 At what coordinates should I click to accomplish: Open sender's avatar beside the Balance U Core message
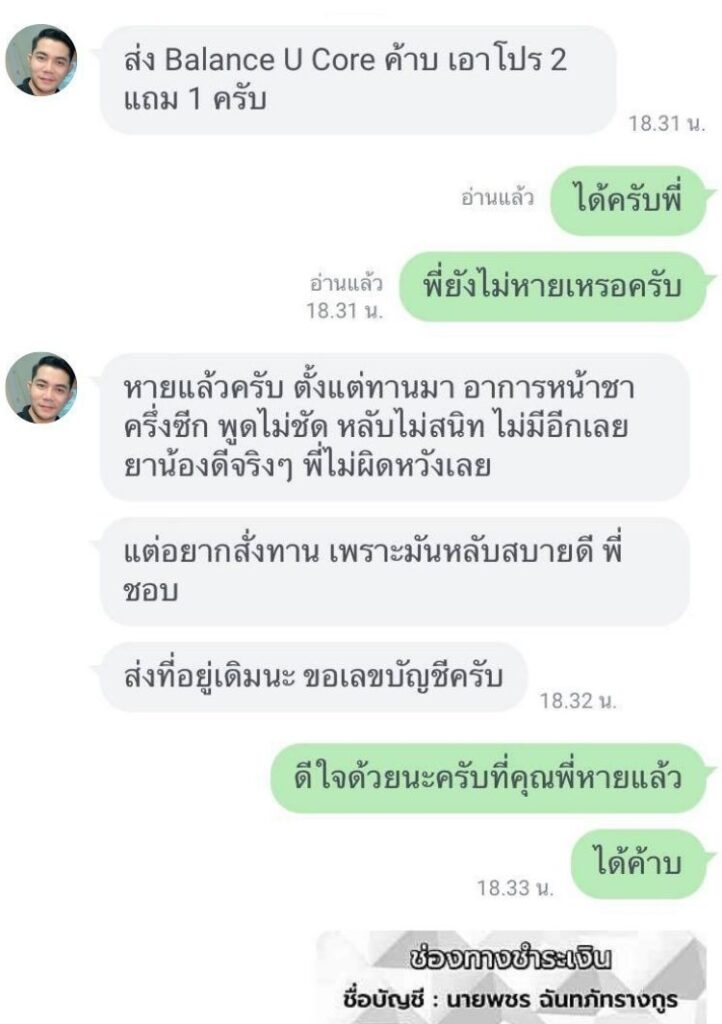[x=41, y=60]
